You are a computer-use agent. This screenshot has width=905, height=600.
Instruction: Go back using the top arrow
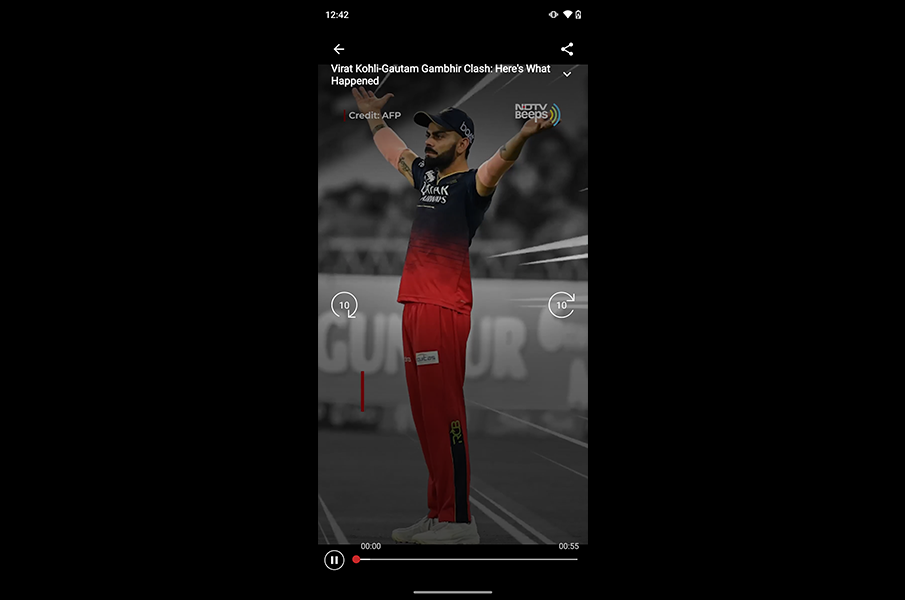point(339,49)
